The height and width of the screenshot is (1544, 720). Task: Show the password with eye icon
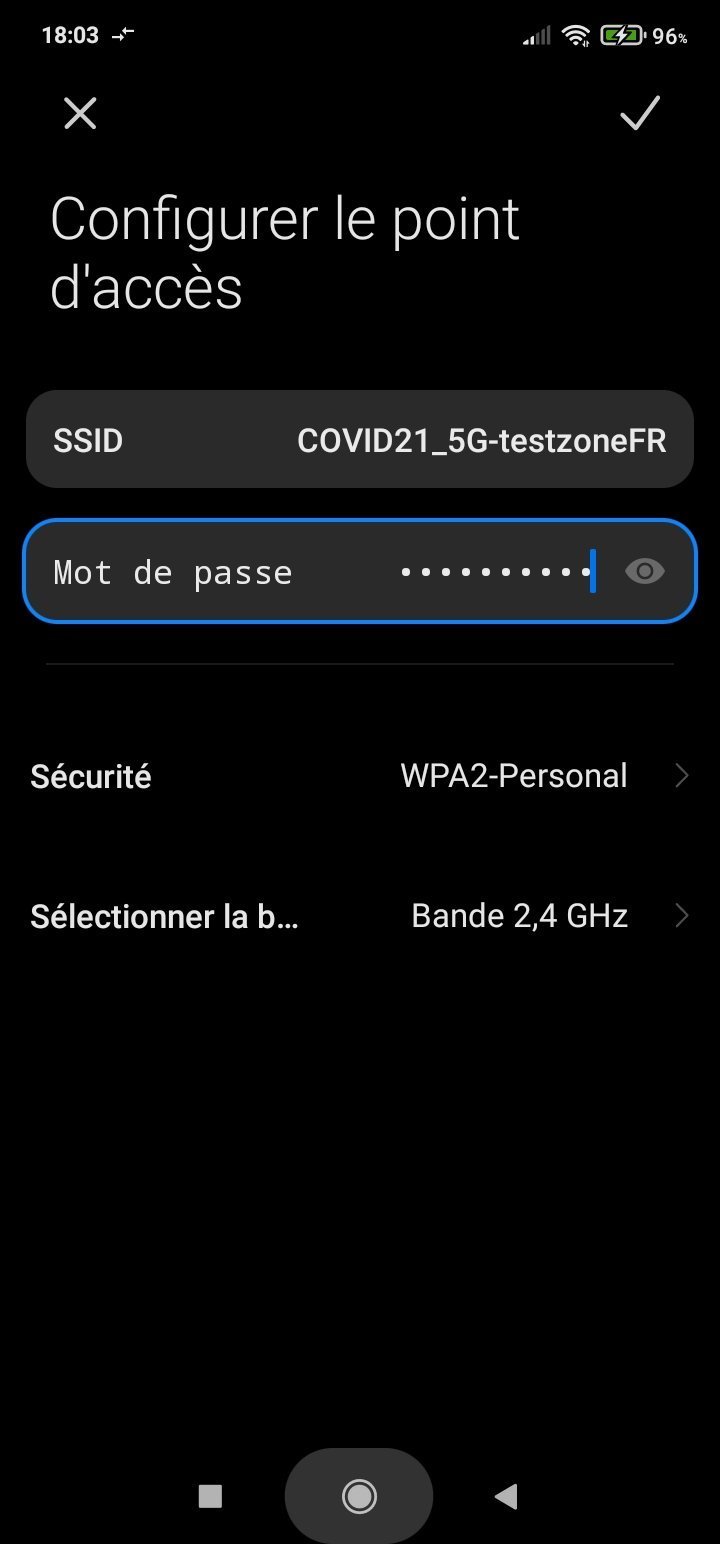pyautogui.click(x=644, y=572)
